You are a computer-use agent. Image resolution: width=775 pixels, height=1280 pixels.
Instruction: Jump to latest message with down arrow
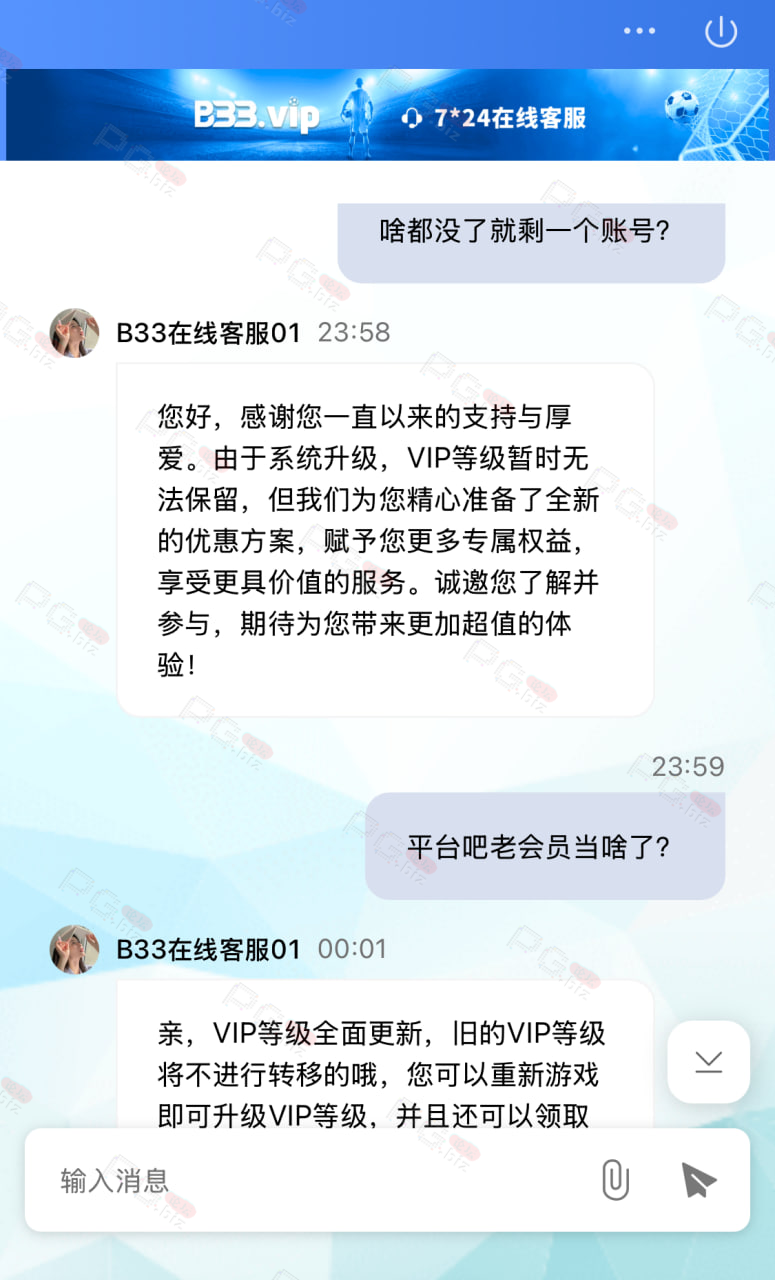click(x=709, y=1062)
